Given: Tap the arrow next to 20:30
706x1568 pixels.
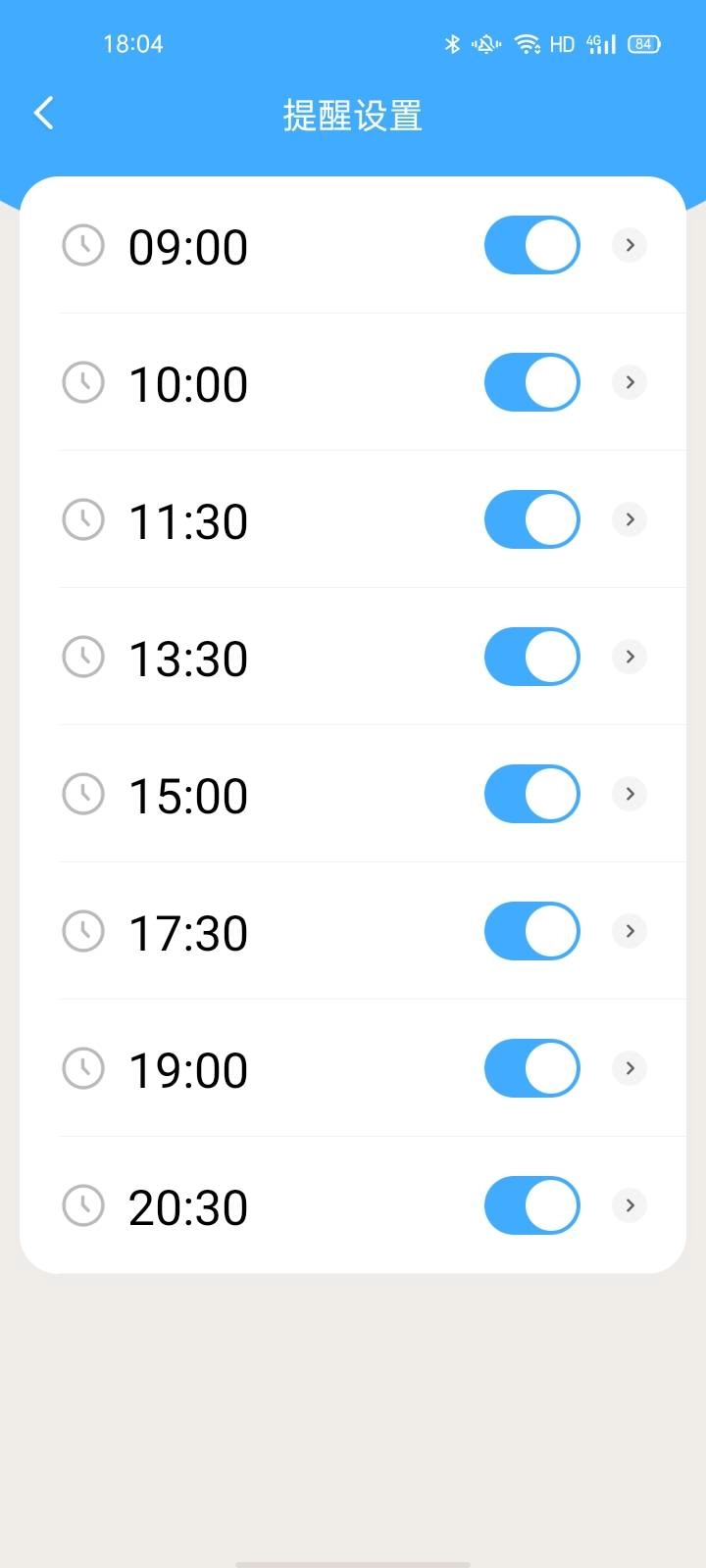Looking at the screenshot, I should (x=630, y=1205).
